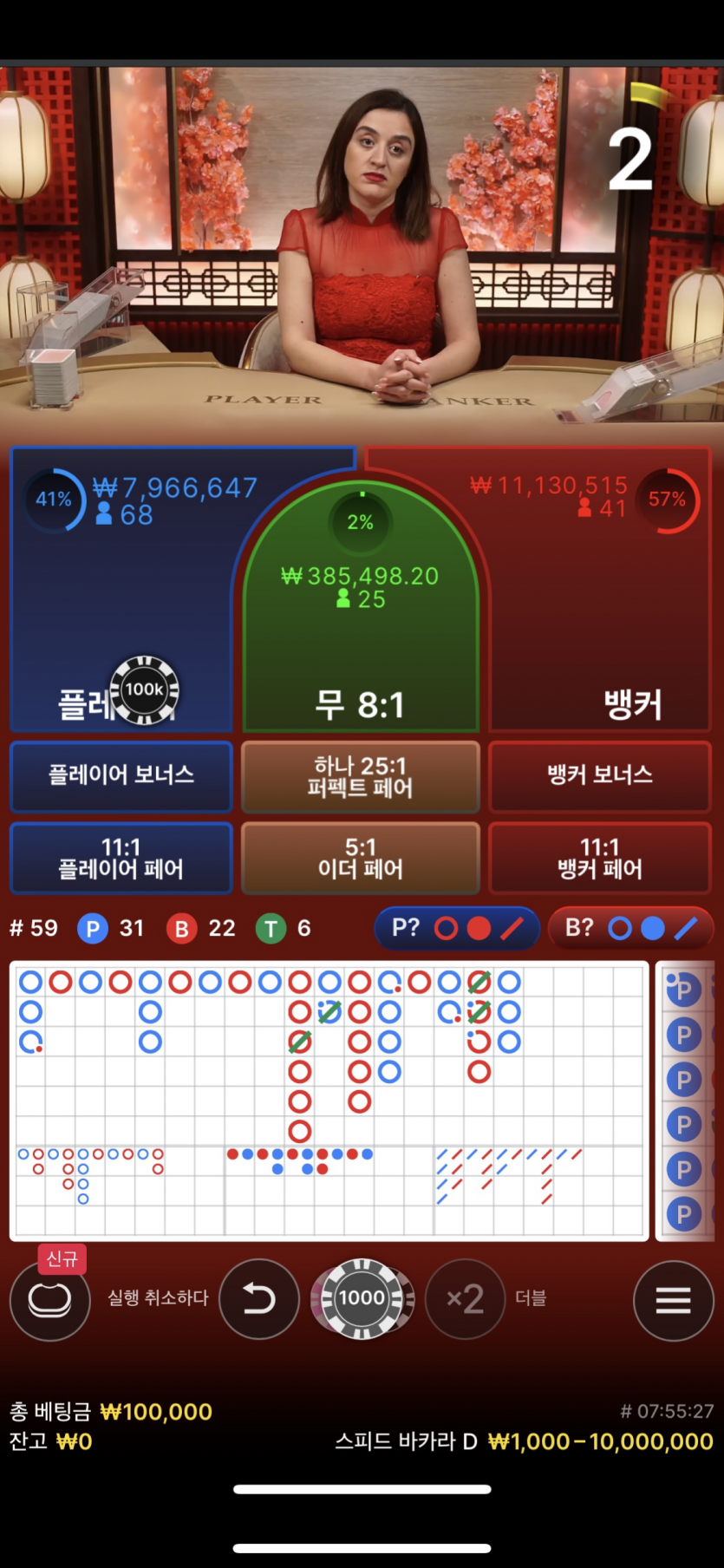Open the 1000 chip selector

pyautogui.click(x=362, y=1298)
